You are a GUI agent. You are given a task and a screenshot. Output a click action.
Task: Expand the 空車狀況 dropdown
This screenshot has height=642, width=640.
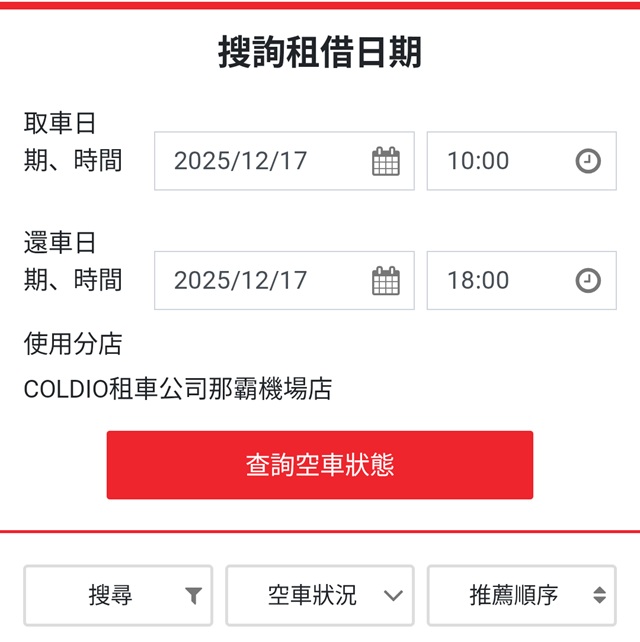[320, 596]
